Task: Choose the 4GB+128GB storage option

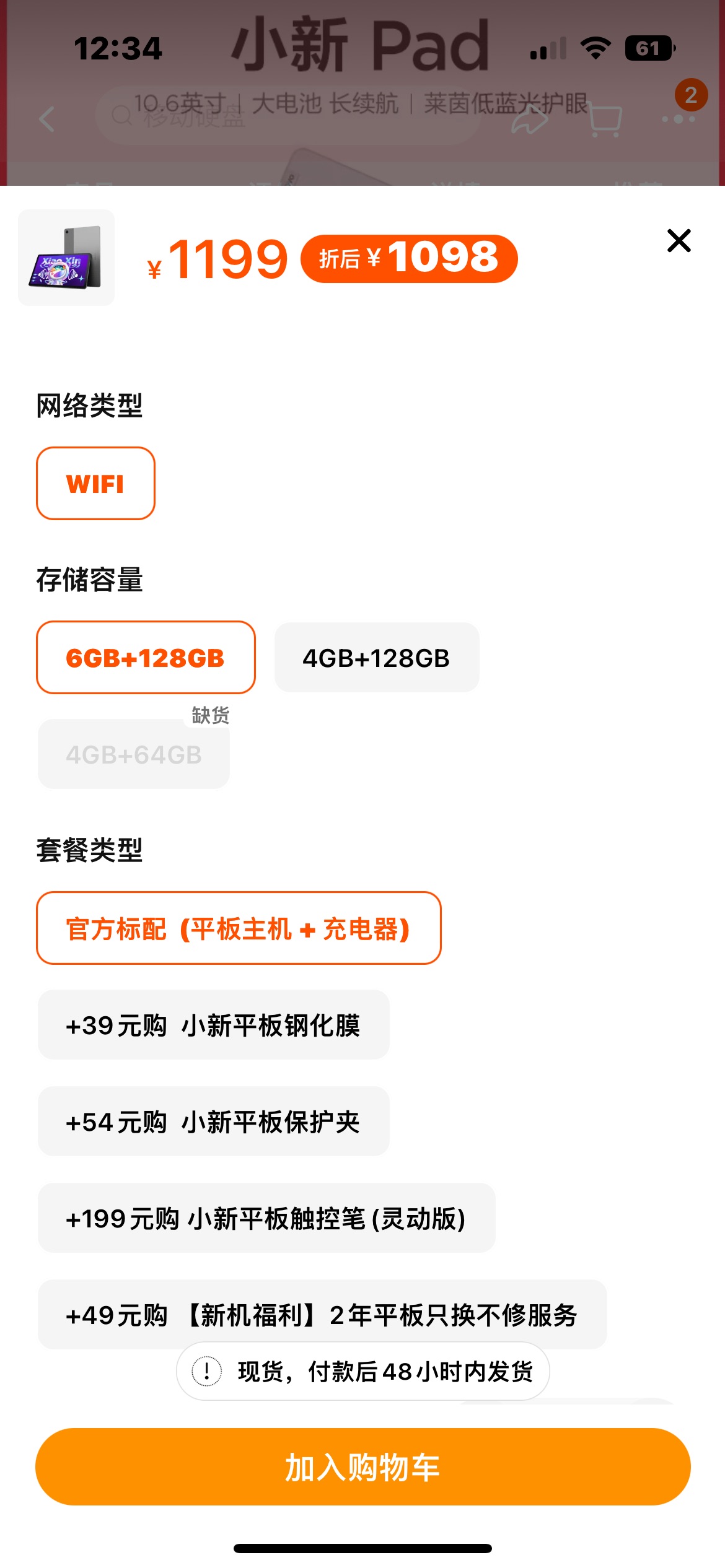Action: pos(377,658)
